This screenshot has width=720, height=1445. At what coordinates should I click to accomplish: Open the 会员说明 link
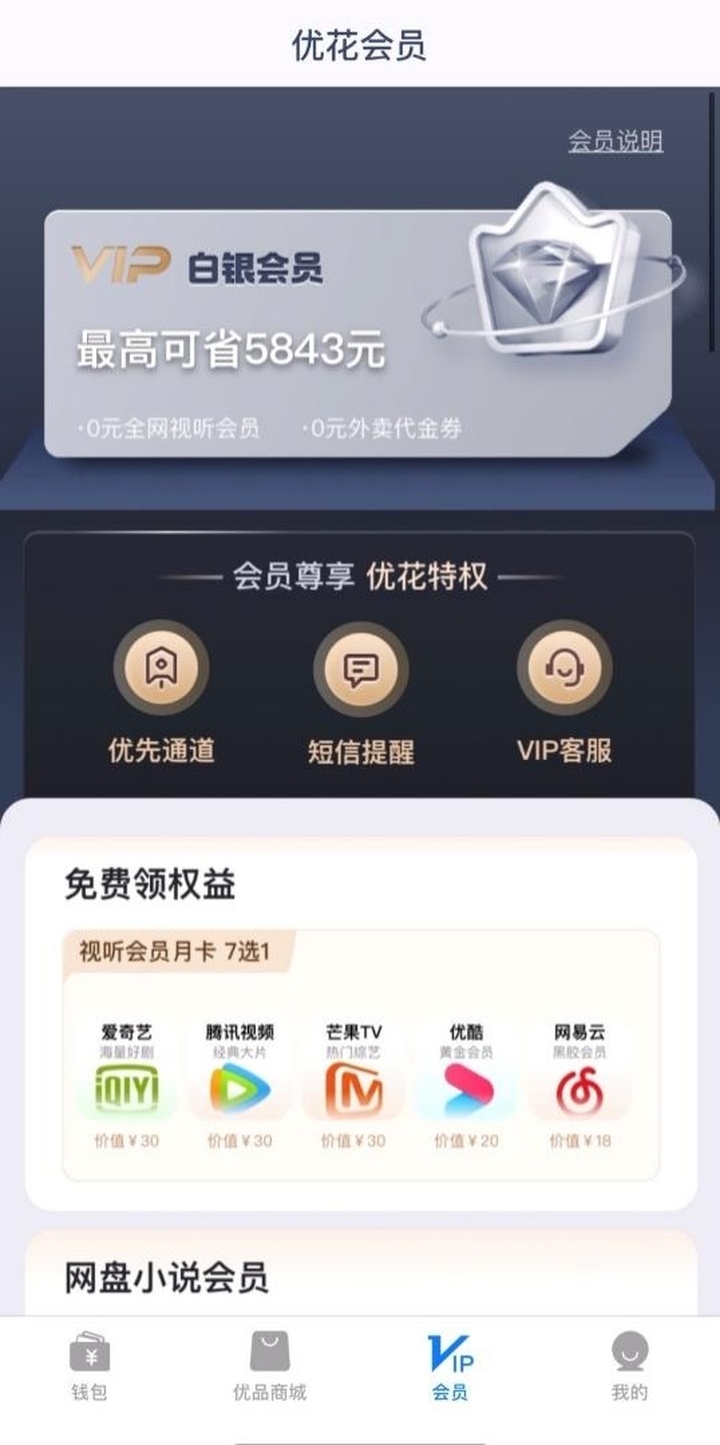[615, 142]
